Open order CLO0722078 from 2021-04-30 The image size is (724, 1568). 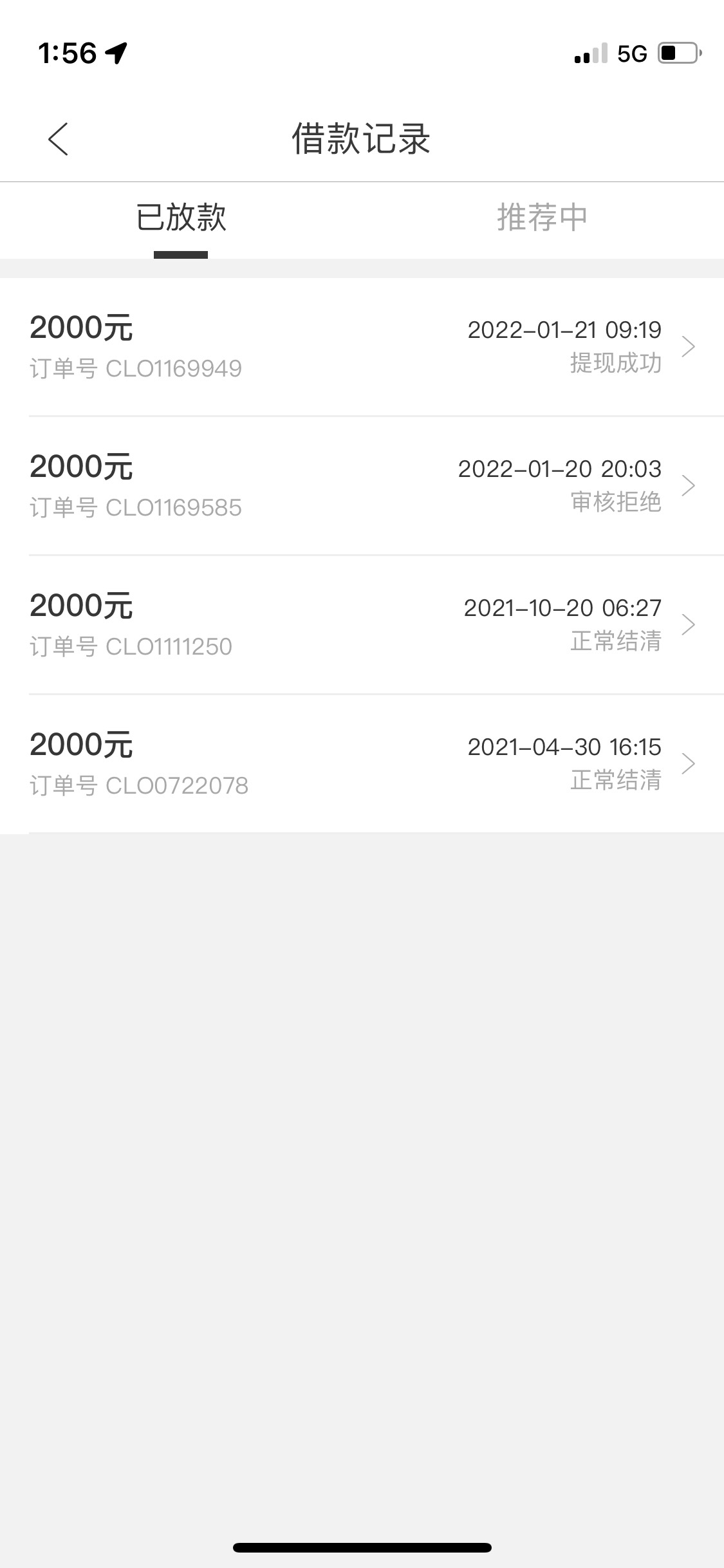(362, 764)
